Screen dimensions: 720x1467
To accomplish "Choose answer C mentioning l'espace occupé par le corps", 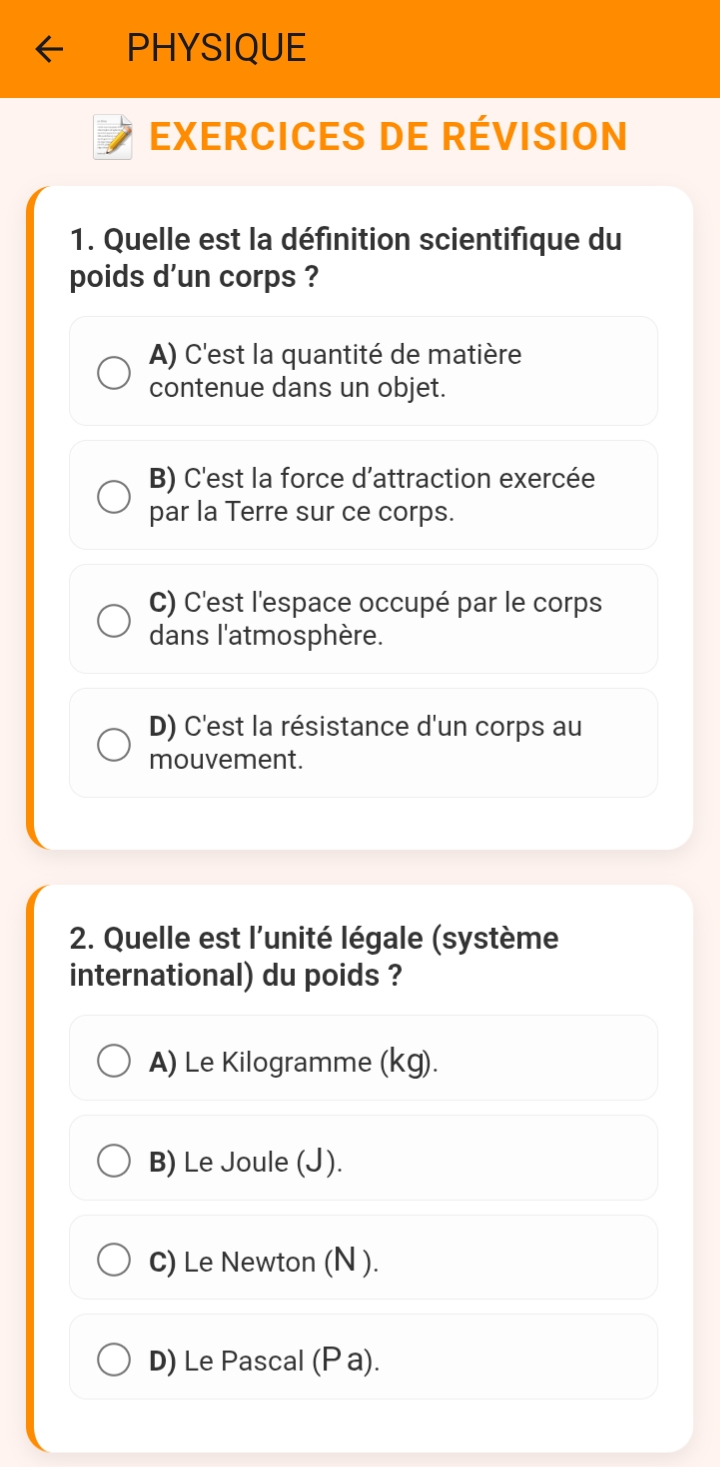I will 113,619.
